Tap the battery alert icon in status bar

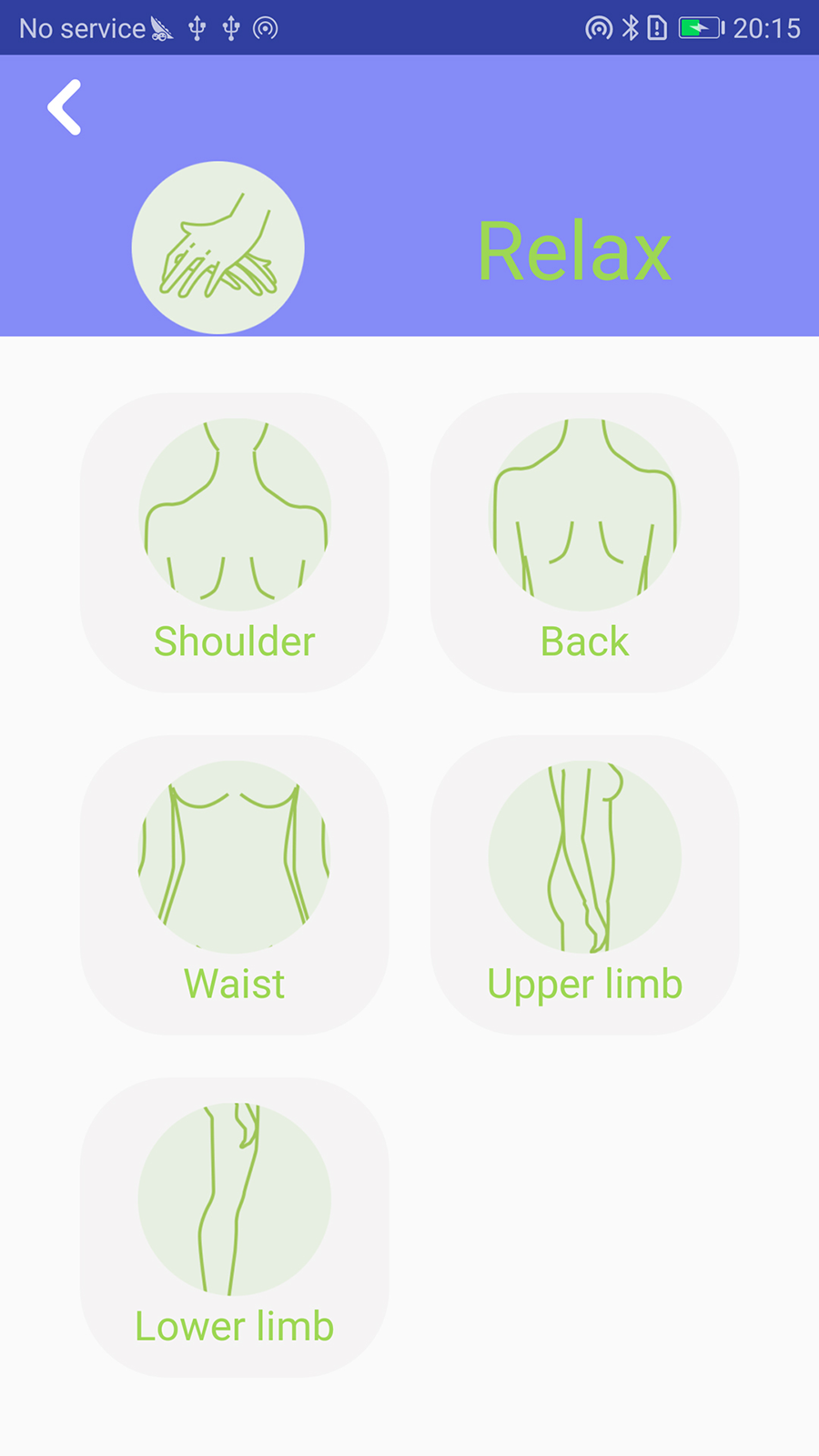(x=658, y=27)
